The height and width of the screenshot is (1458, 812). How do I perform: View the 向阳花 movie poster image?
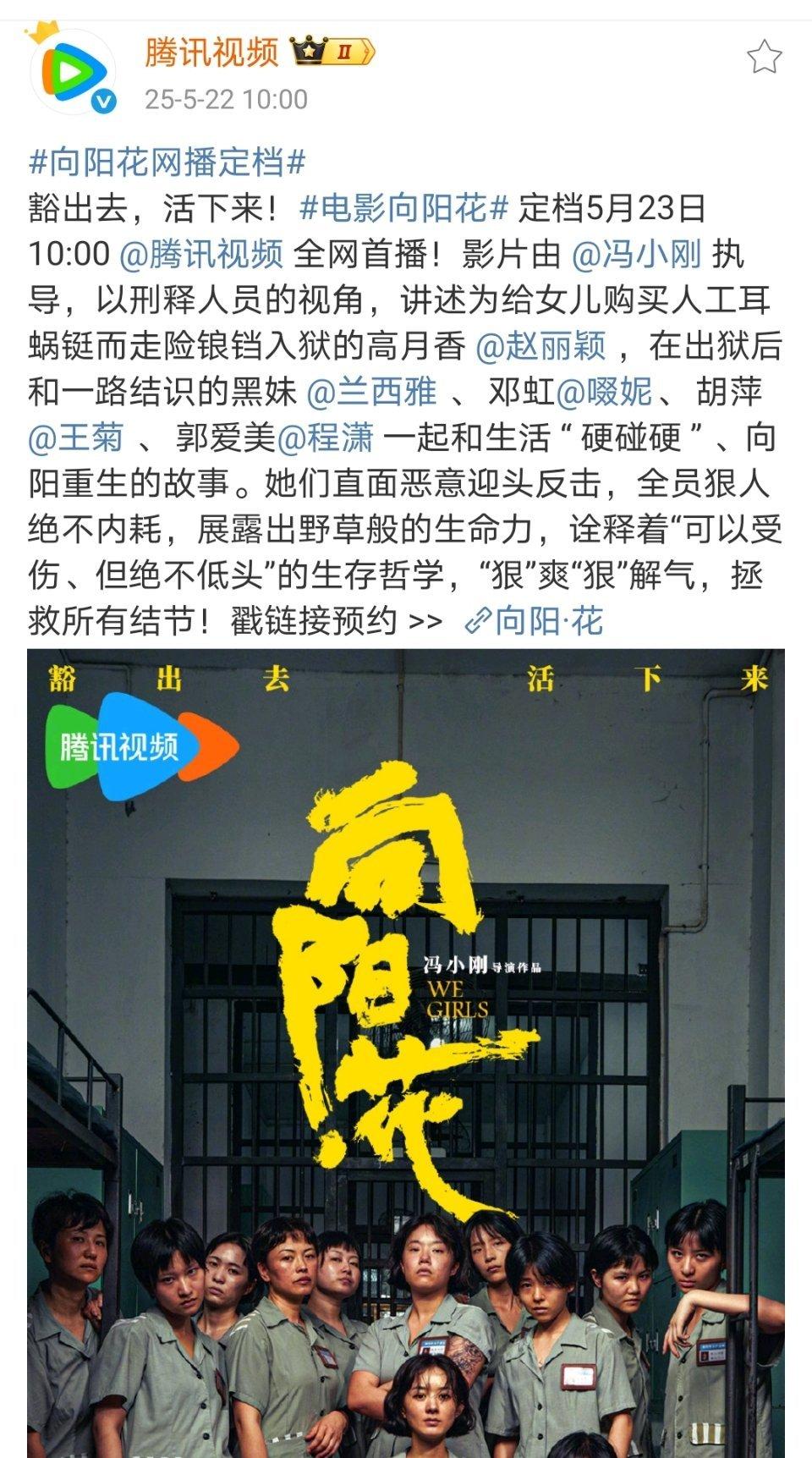point(406,1049)
